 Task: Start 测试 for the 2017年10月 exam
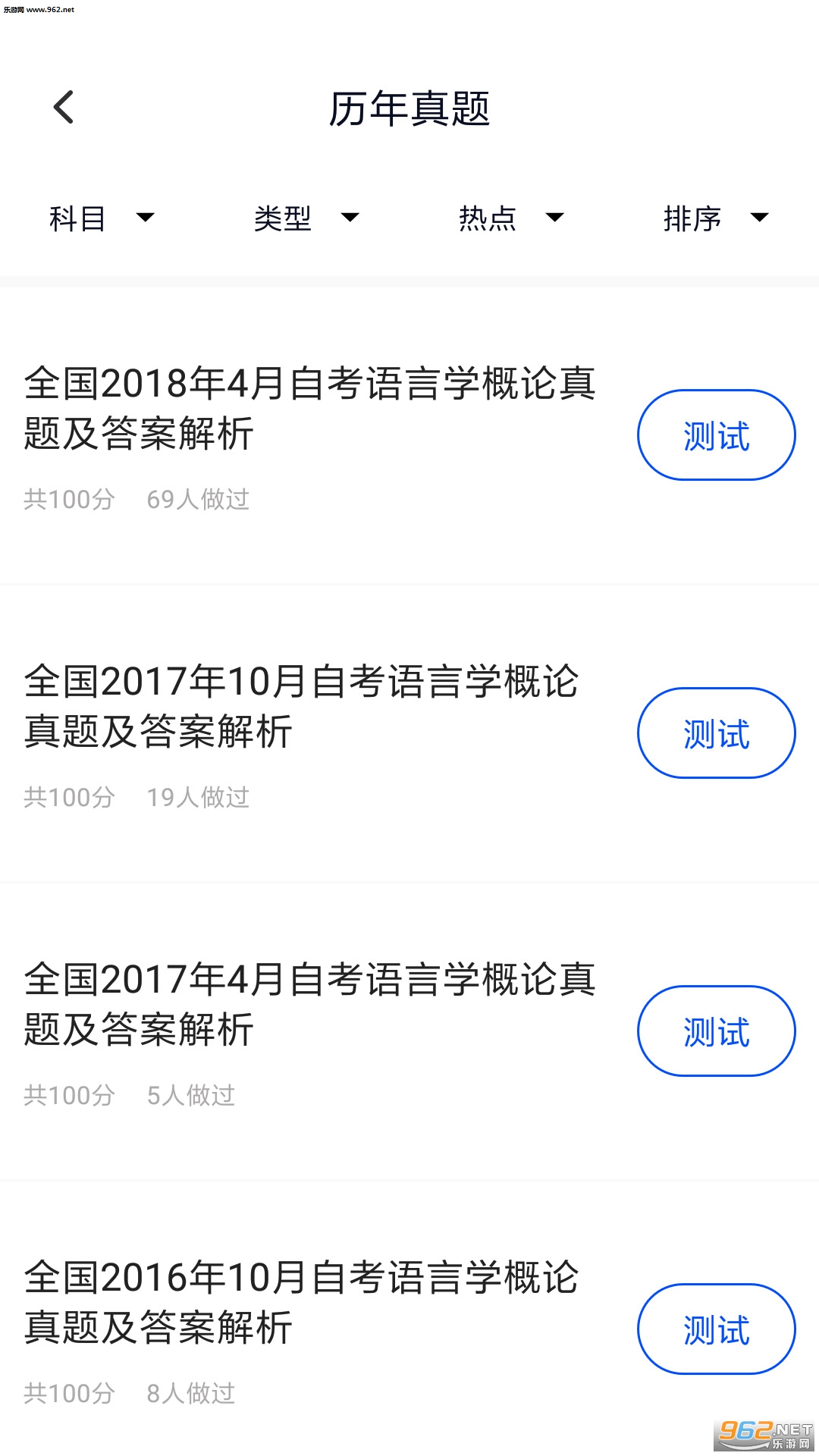[716, 733]
